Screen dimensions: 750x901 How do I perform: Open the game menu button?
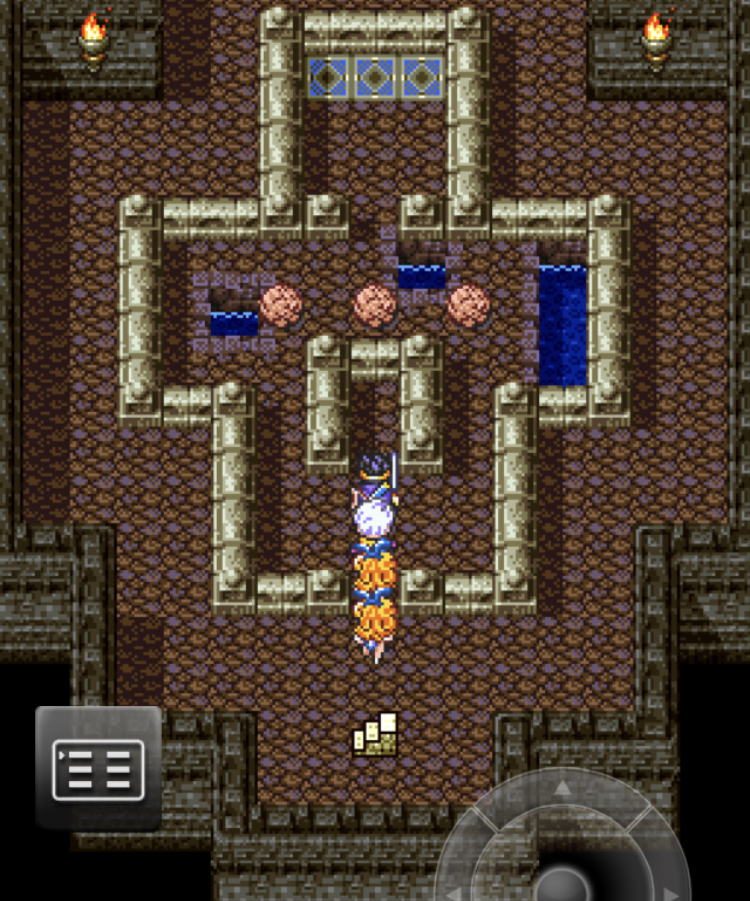coord(98,768)
